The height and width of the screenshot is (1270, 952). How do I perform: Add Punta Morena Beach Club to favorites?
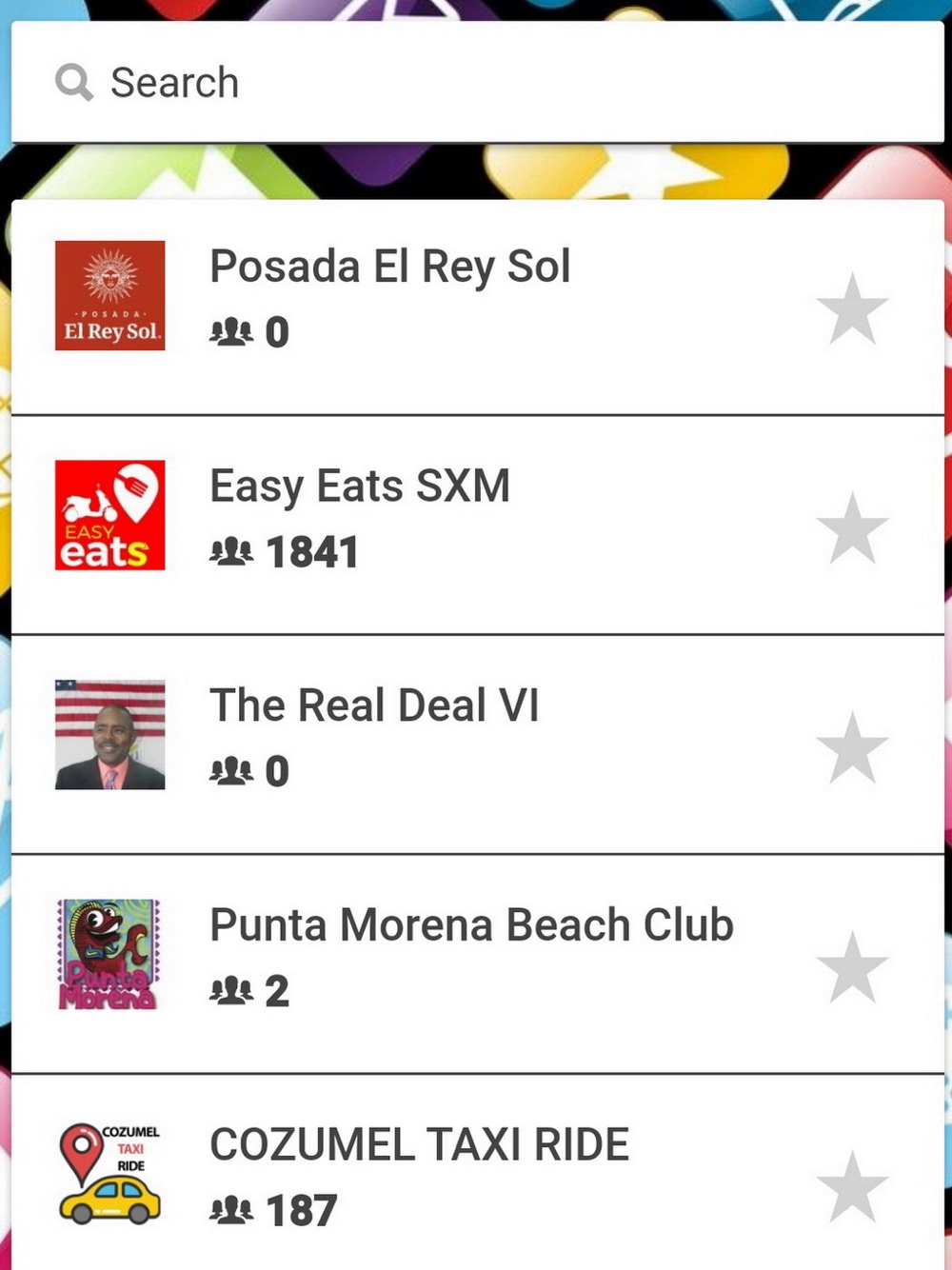(852, 967)
